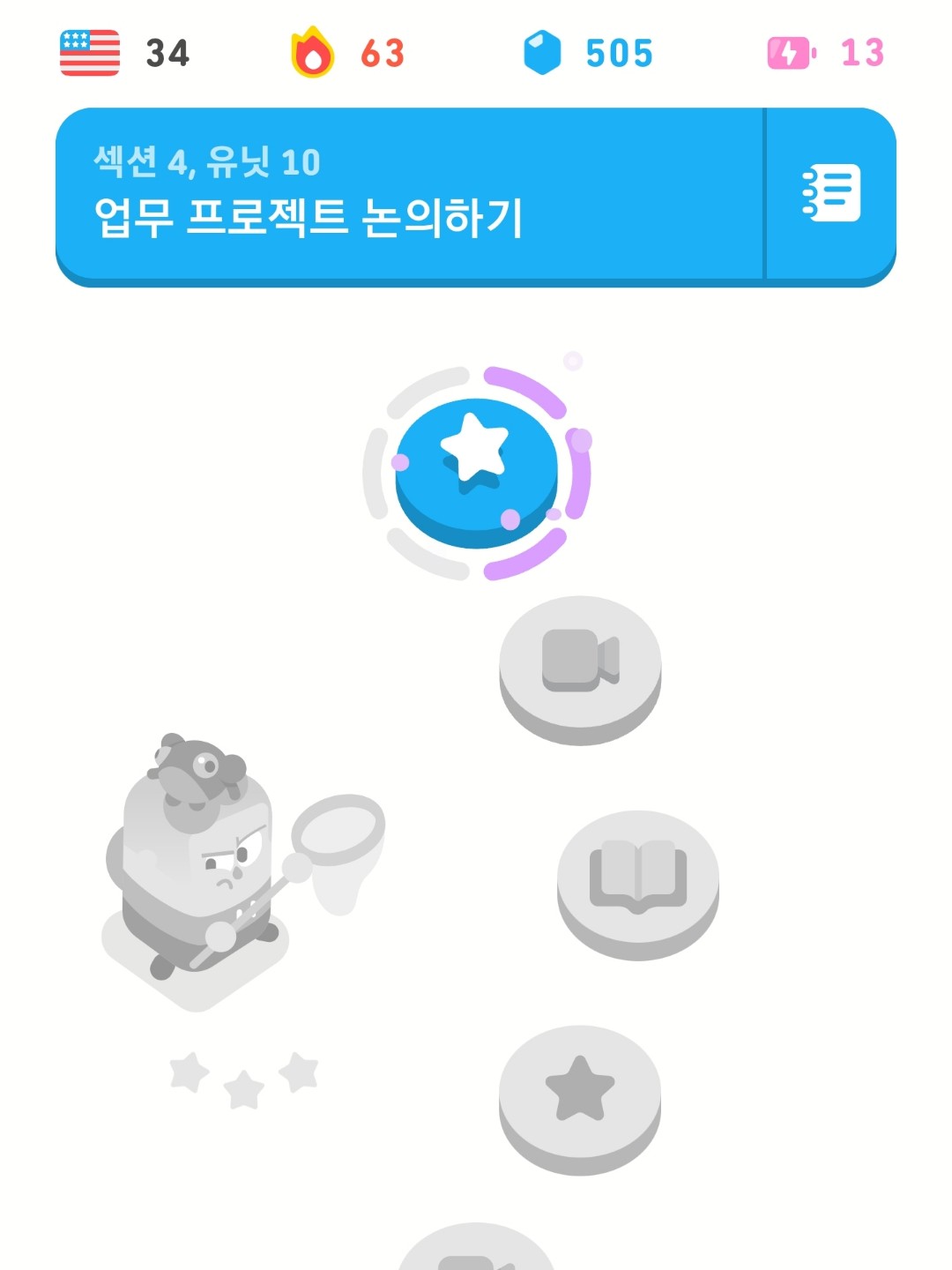Start the active blue star lesson
Viewport: 952px width, 1270px height.
pos(476,468)
